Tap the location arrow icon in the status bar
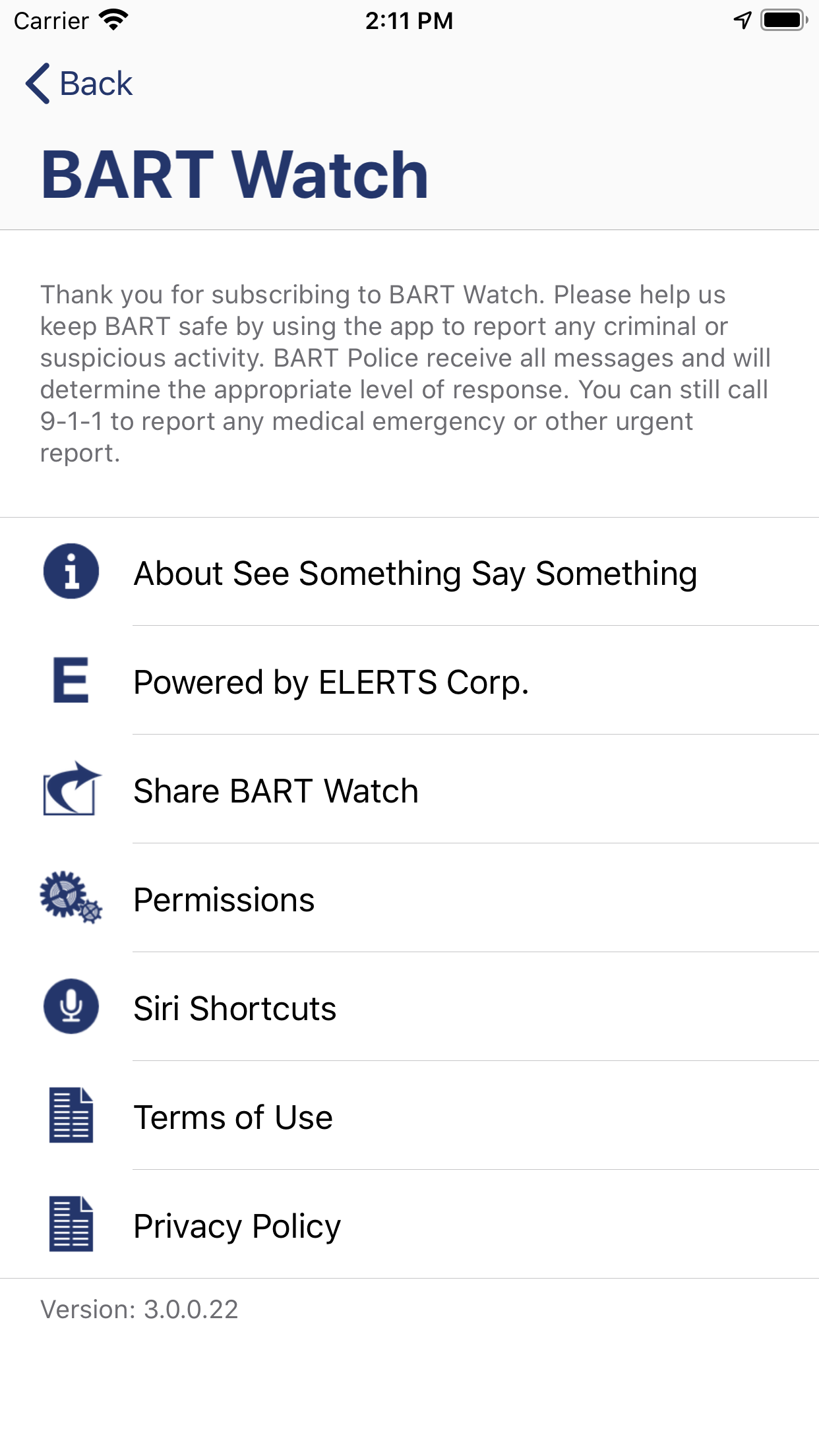 741,20
